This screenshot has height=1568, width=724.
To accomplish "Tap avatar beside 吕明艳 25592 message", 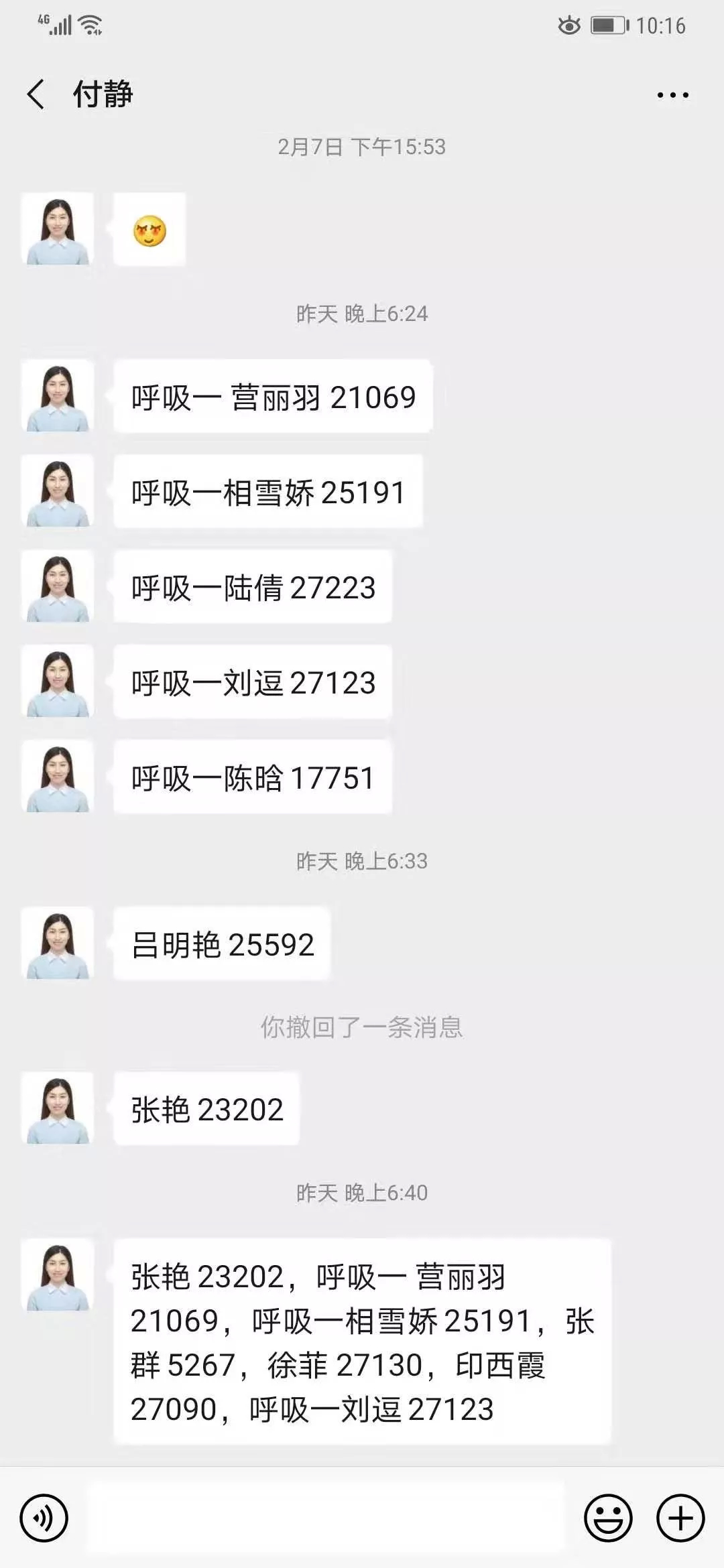I will pos(58,943).
